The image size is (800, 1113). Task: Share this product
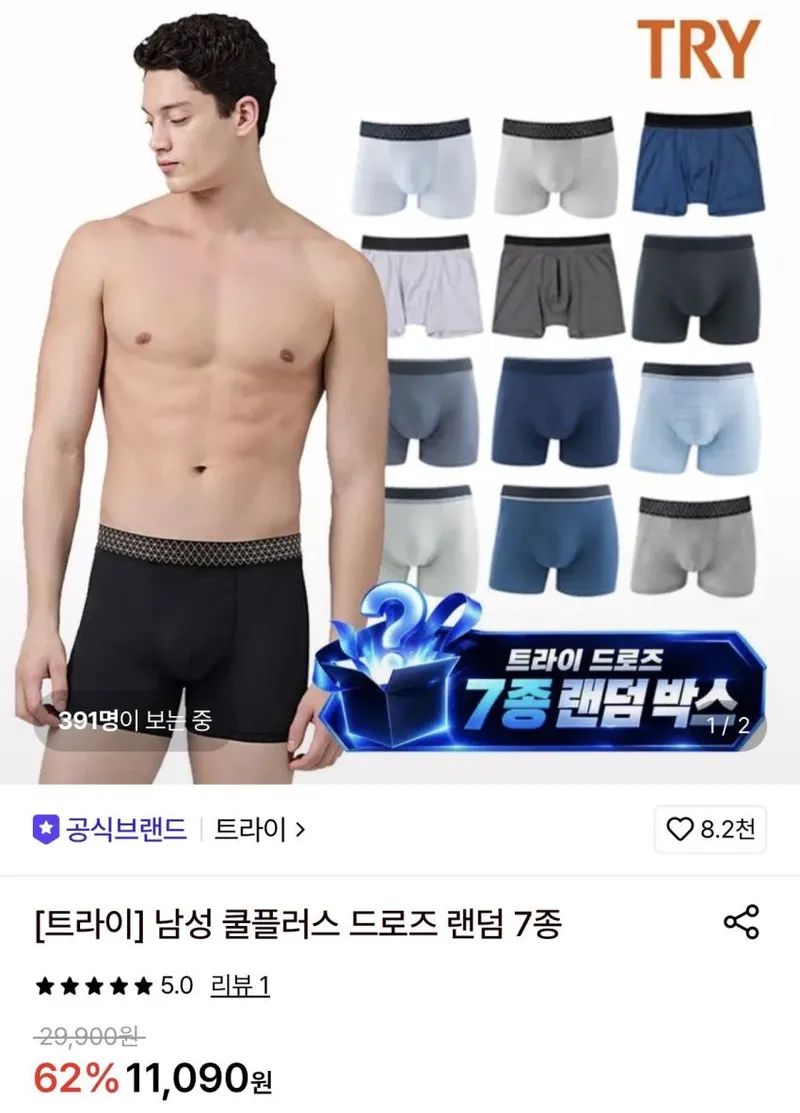pos(742,922)
